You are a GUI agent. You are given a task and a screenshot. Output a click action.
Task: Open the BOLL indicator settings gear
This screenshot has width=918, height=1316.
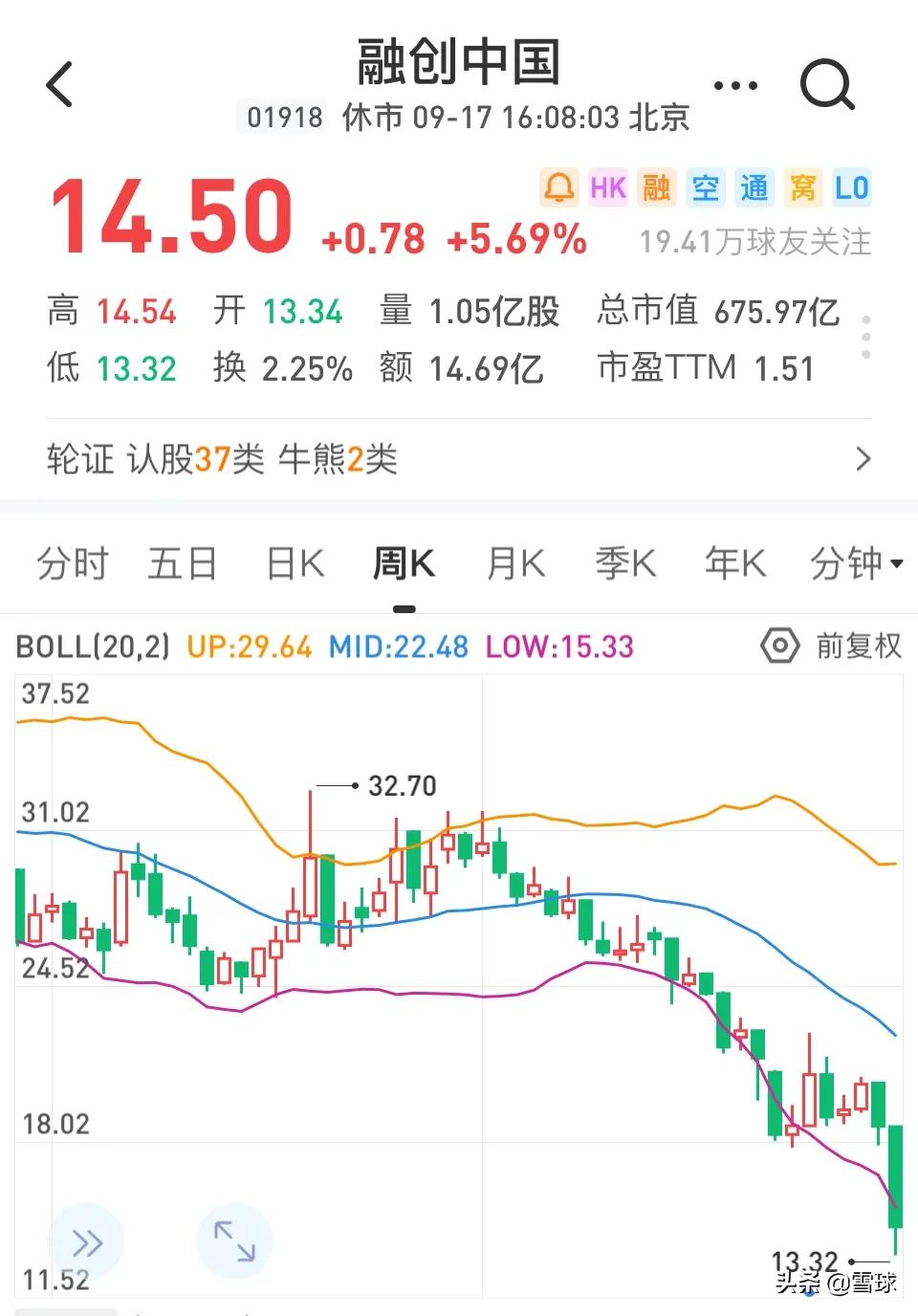pos(779,646)
